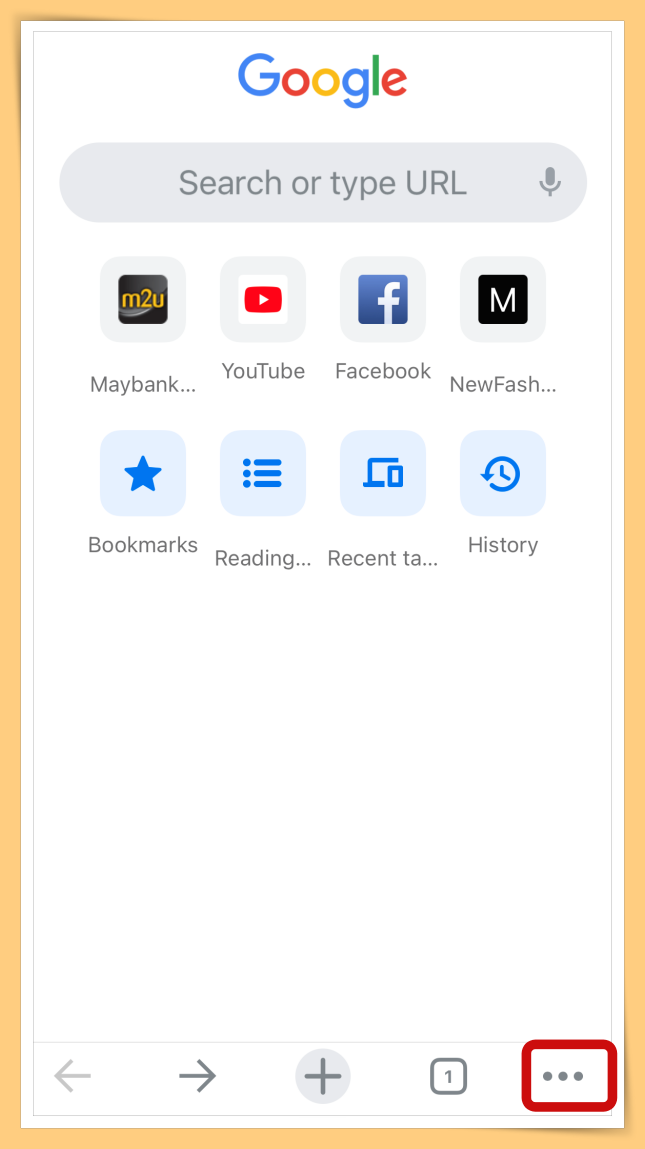Viewport: 645px width, 1149px height.
Task: Open the three-dot overflow menu
Action: pyautogui.click(x=563, y=1077)
